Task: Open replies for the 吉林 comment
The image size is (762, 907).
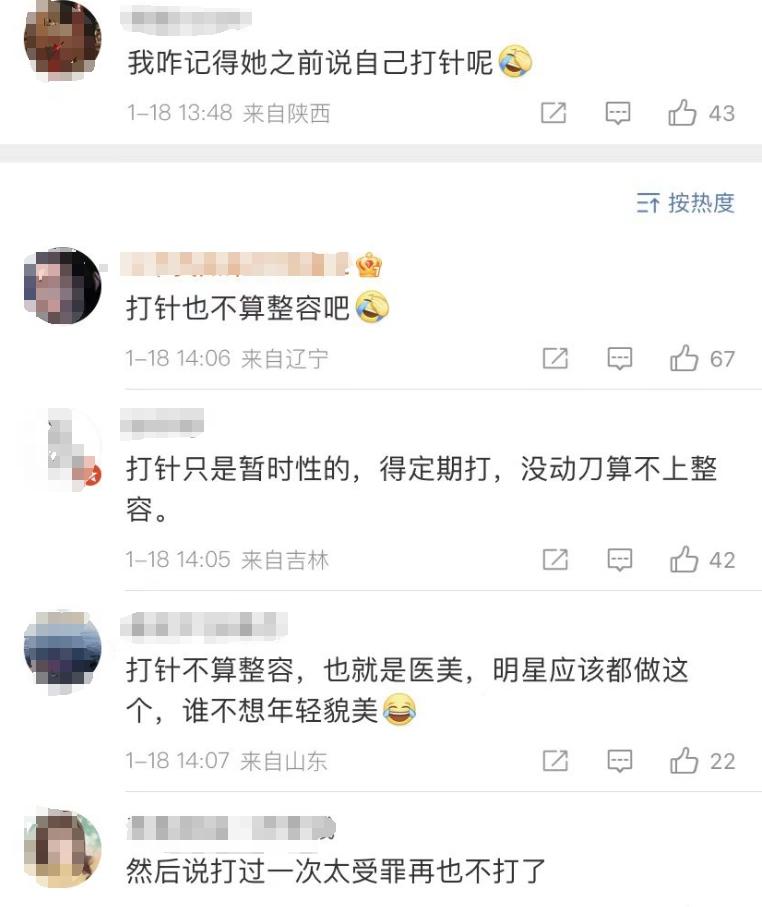Action: 620,560
